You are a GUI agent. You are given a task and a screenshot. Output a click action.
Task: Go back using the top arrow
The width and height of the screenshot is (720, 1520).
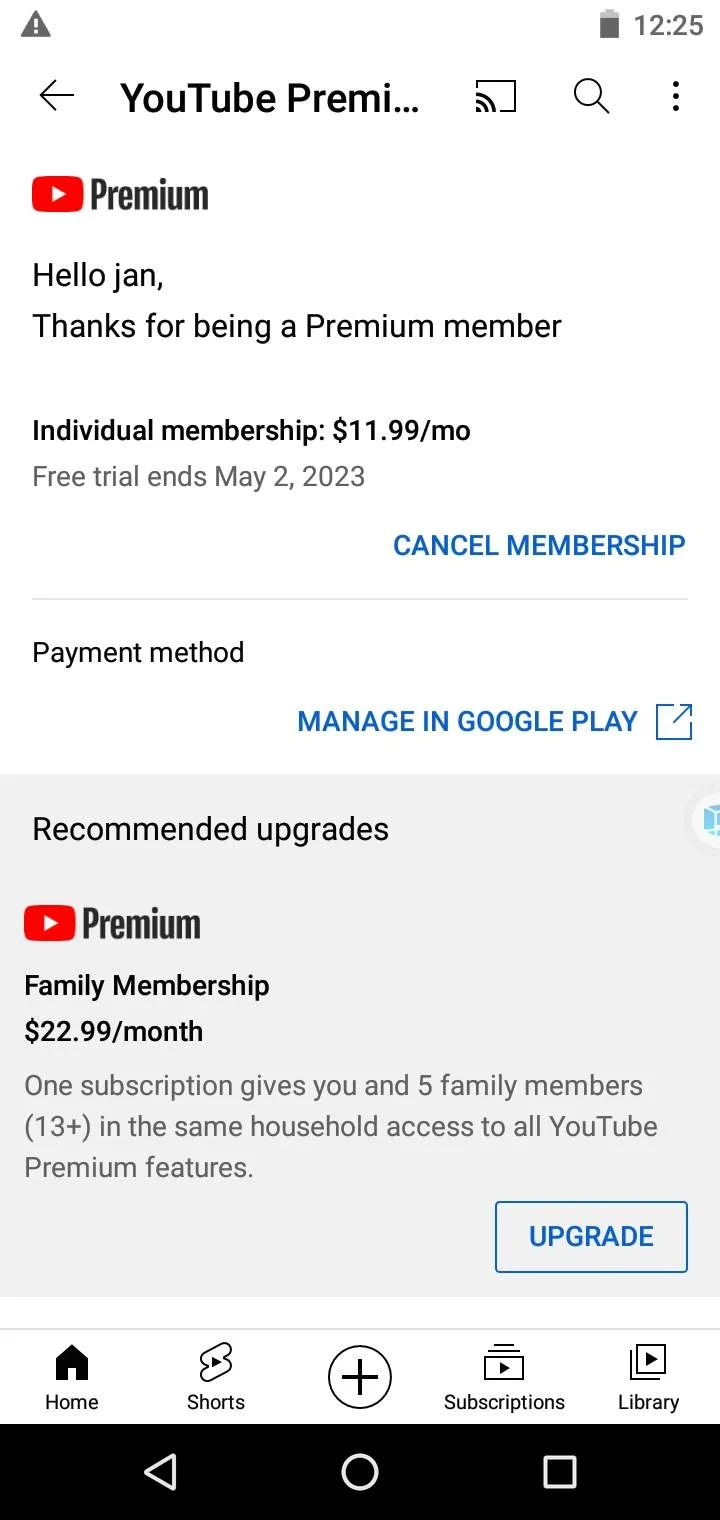tap(57, 96)
